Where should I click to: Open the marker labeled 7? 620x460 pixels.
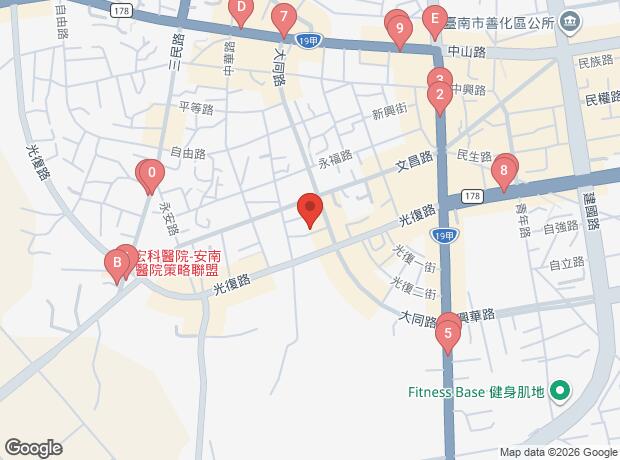tap(284, 18)
